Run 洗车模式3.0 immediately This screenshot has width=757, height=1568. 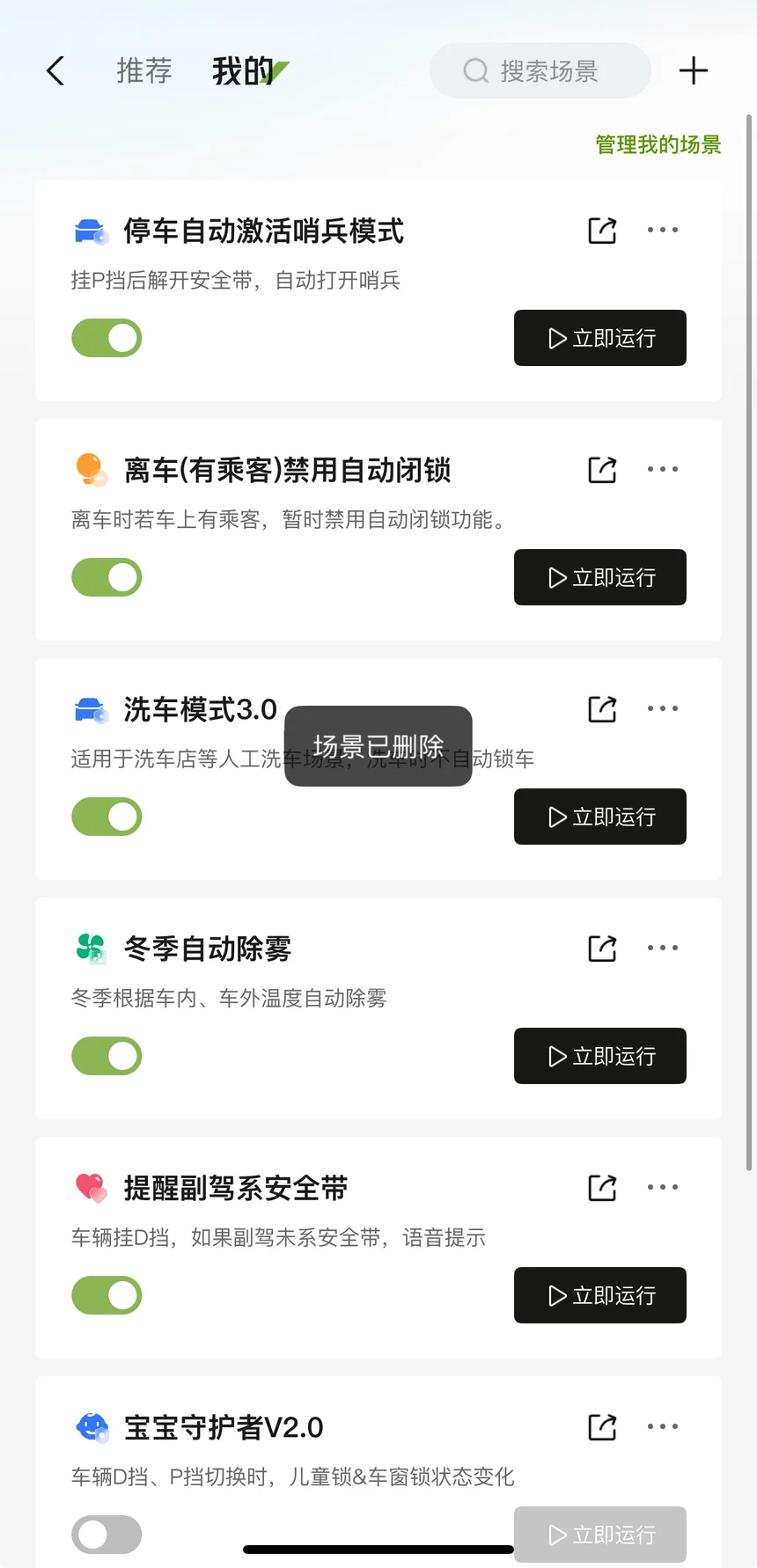click(600, 817)
